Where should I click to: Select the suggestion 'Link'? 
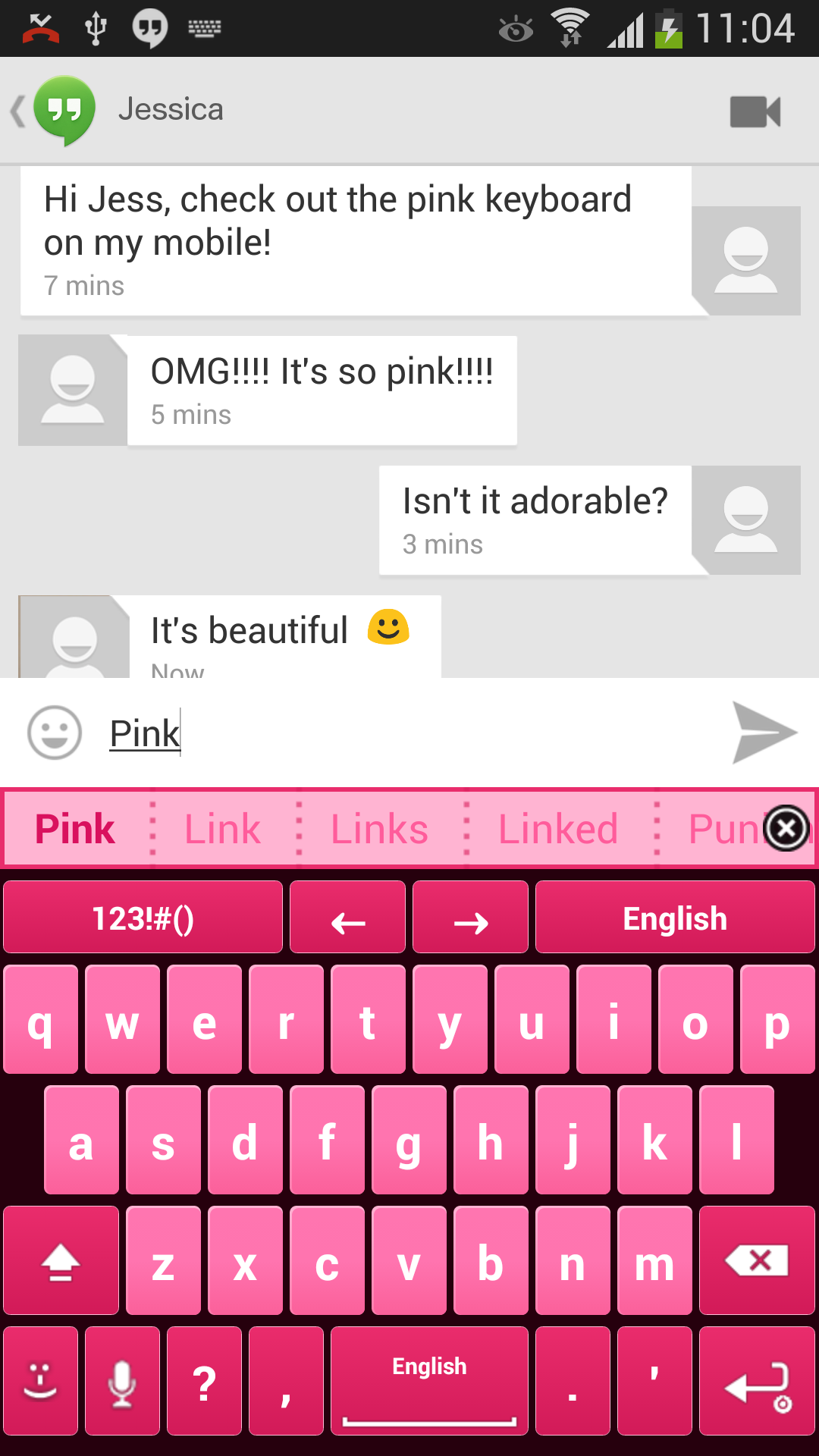pos(221,829)
